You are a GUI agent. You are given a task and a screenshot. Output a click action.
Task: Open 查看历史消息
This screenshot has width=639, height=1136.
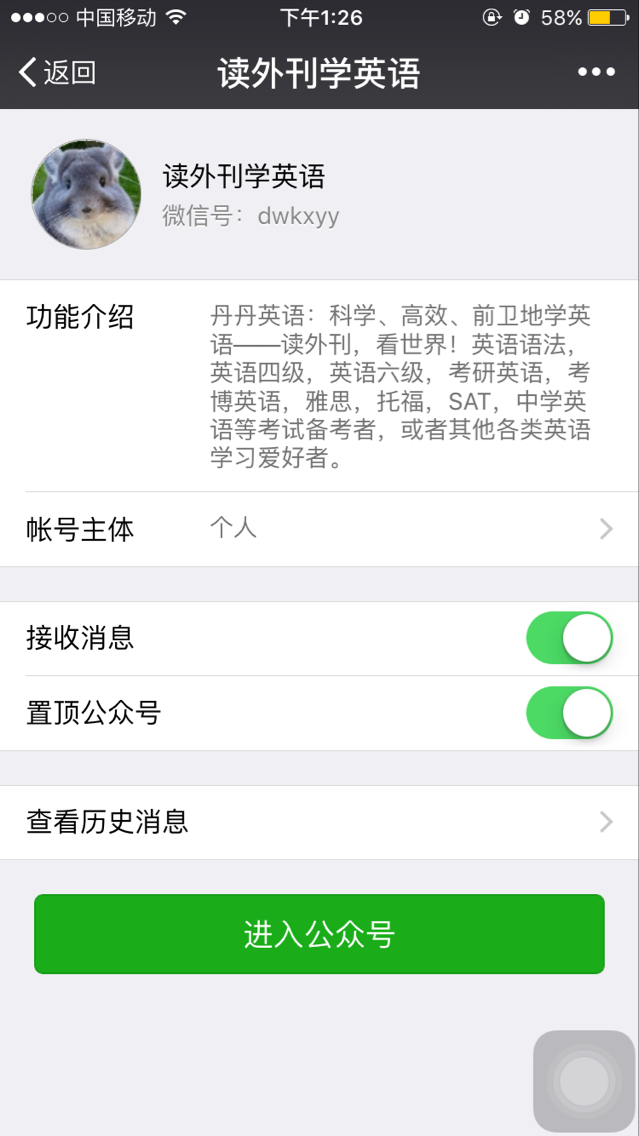(x=319, y=822)
